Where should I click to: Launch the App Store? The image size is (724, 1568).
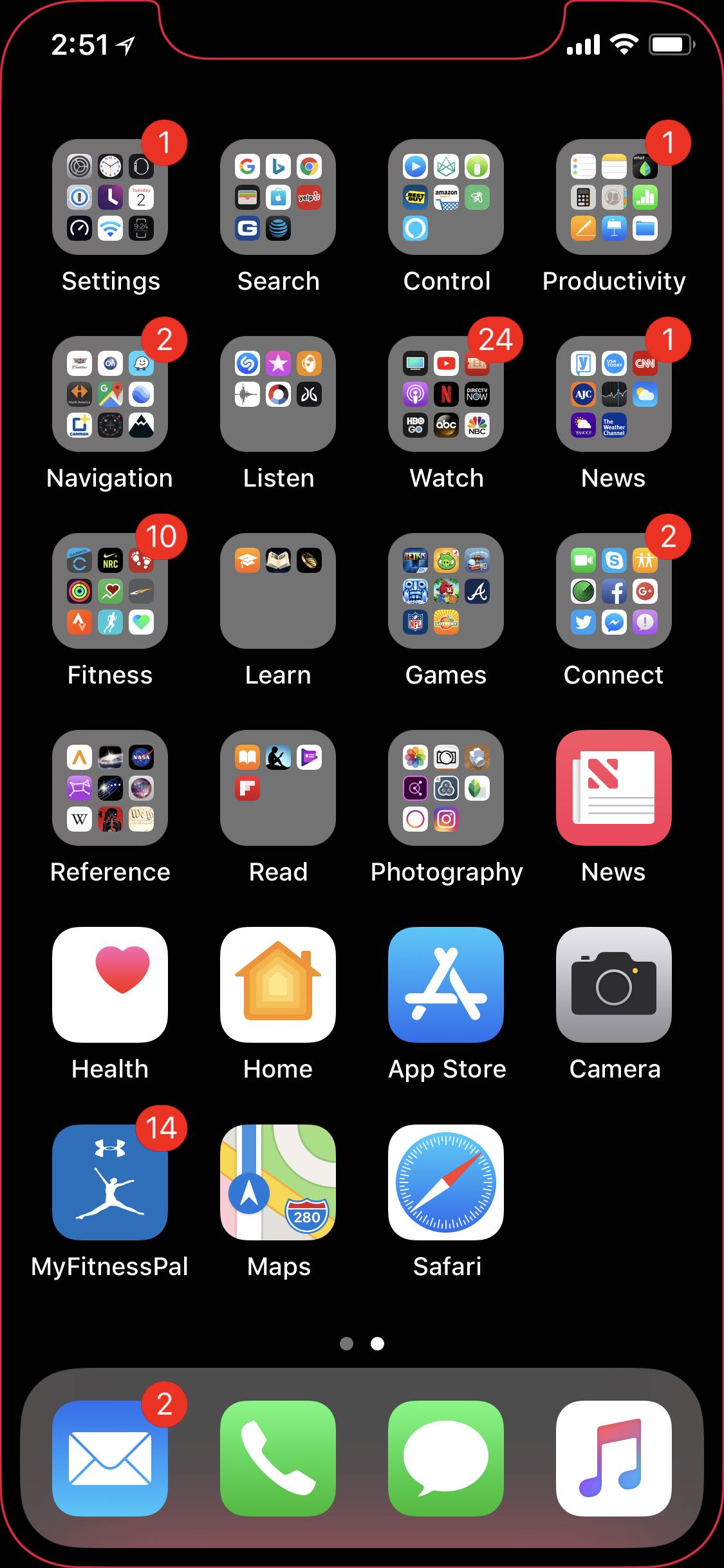point(446,985)
